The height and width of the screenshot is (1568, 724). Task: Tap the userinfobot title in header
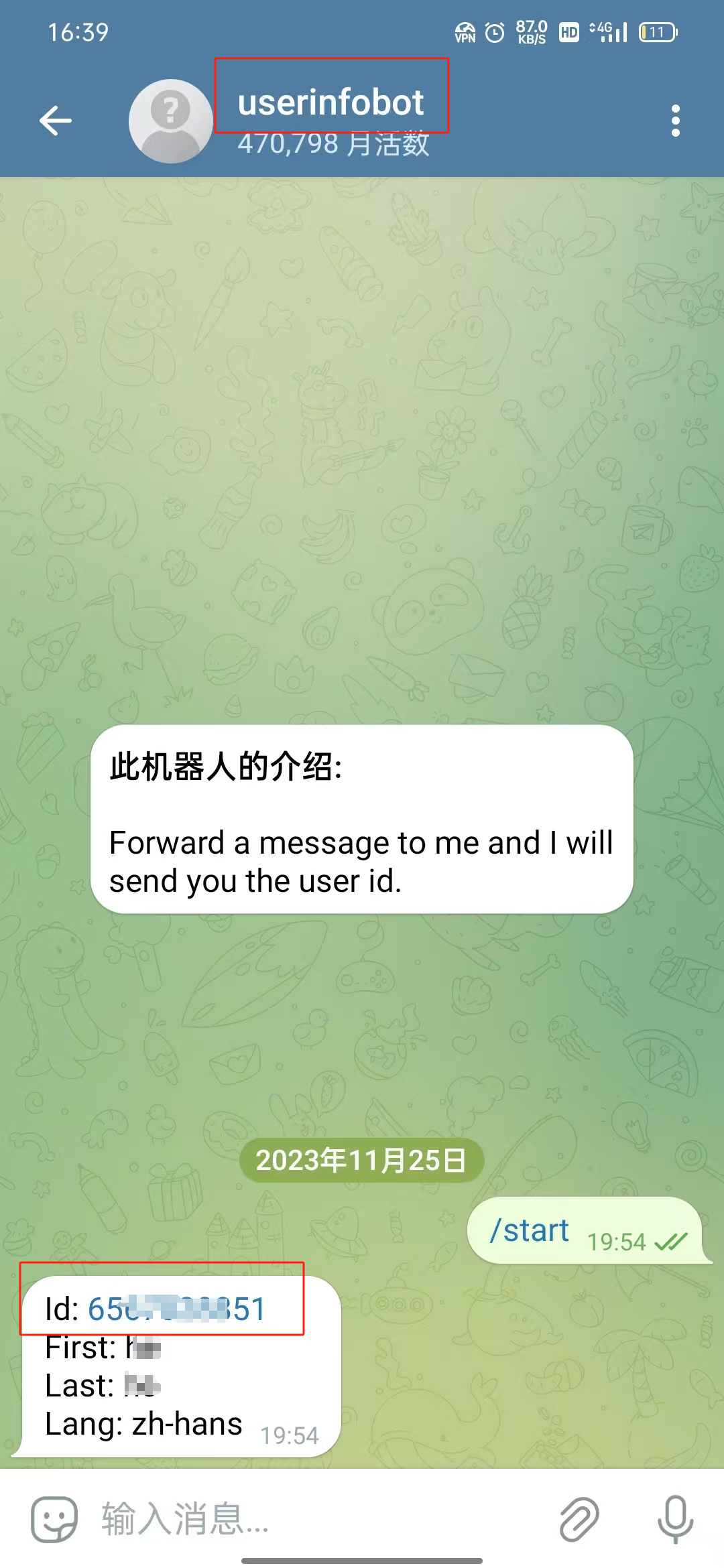click(x=330, y=103)
